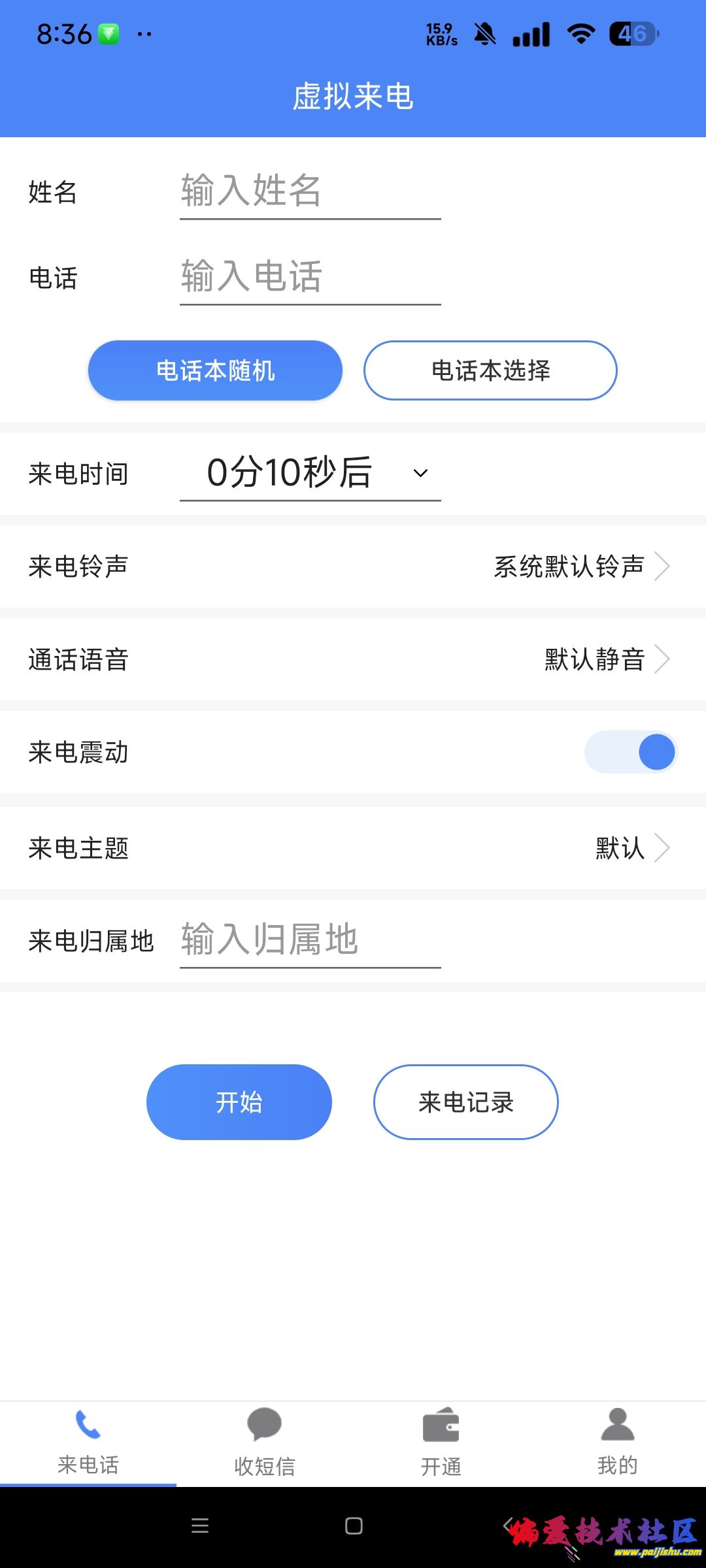This screenshot has width=706, height=1568.
Task: Select the 电话本随机 option
Action: [x=214, y=370]
